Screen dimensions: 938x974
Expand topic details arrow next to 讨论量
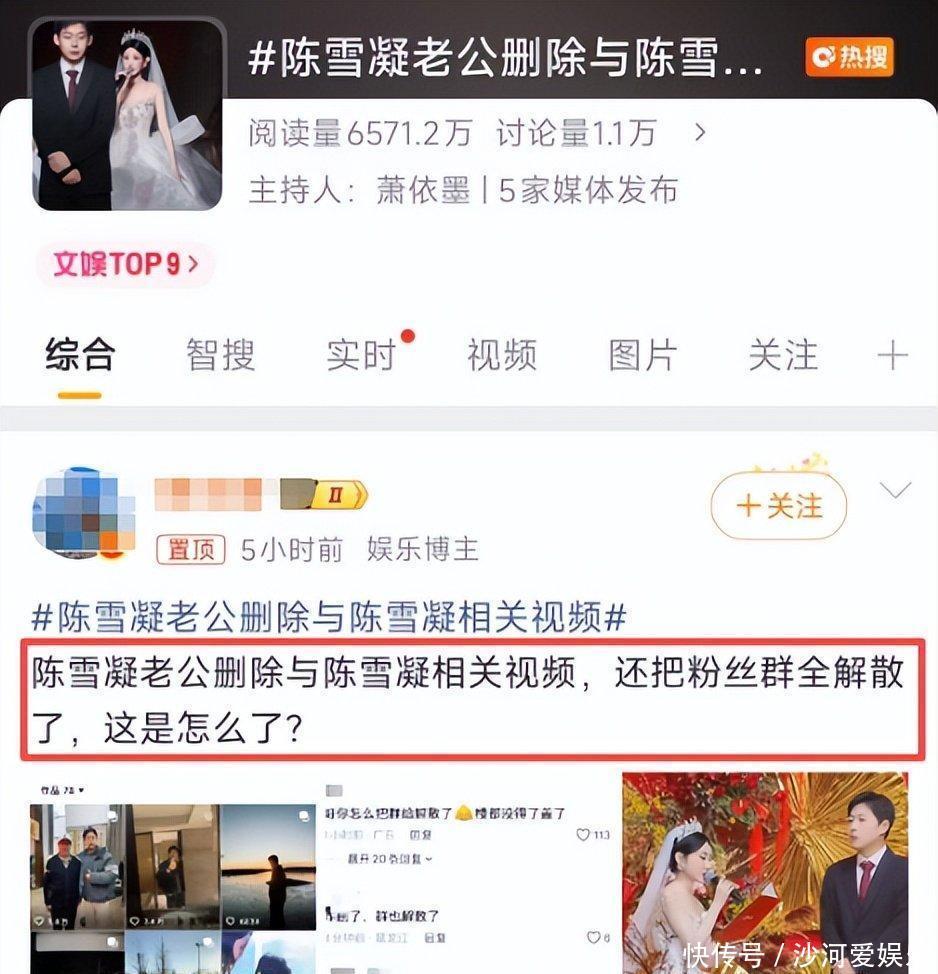700,132
